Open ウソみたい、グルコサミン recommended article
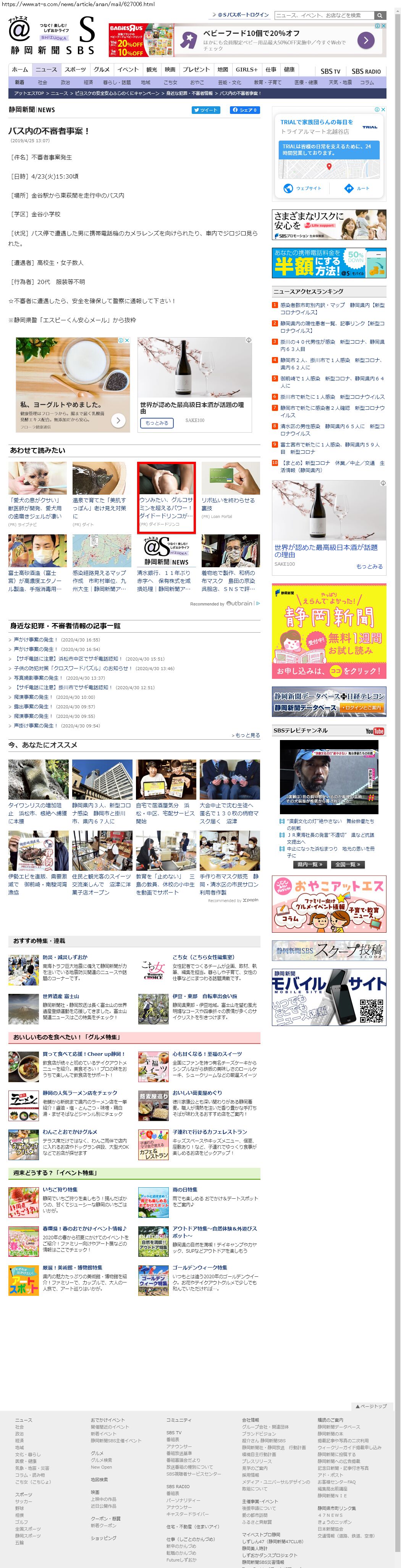 (165, 507)
